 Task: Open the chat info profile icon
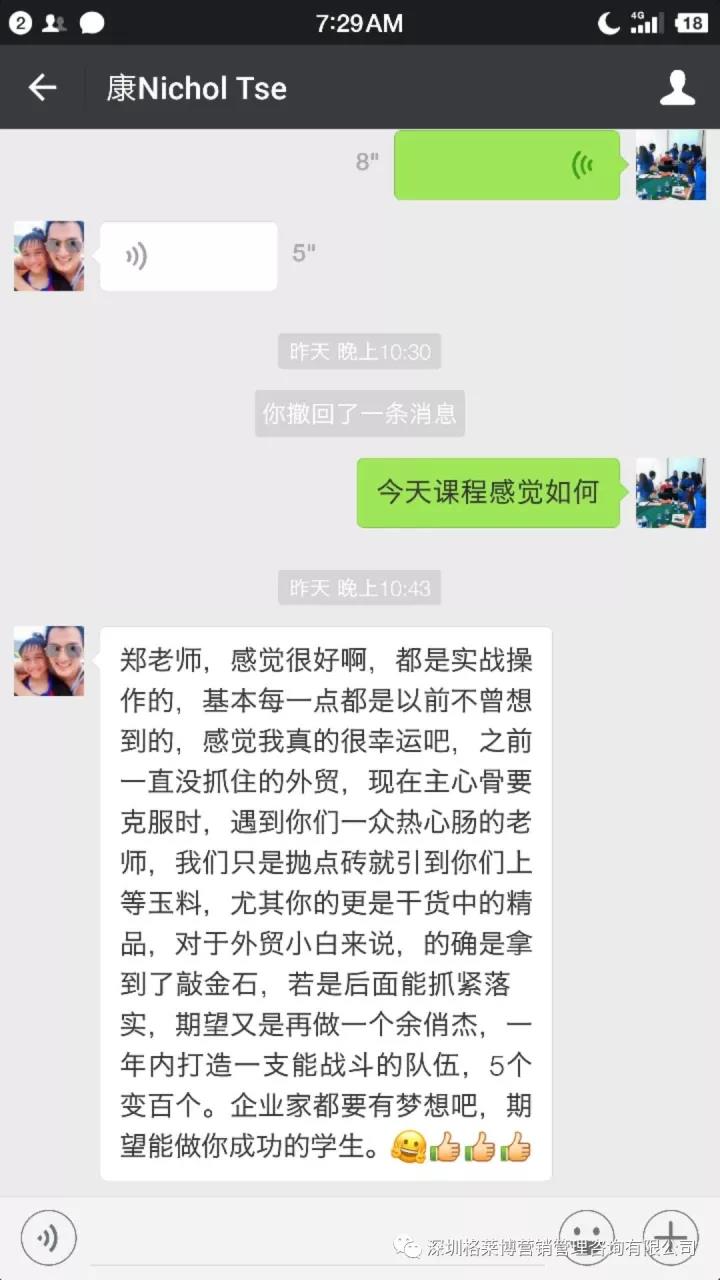677,88
